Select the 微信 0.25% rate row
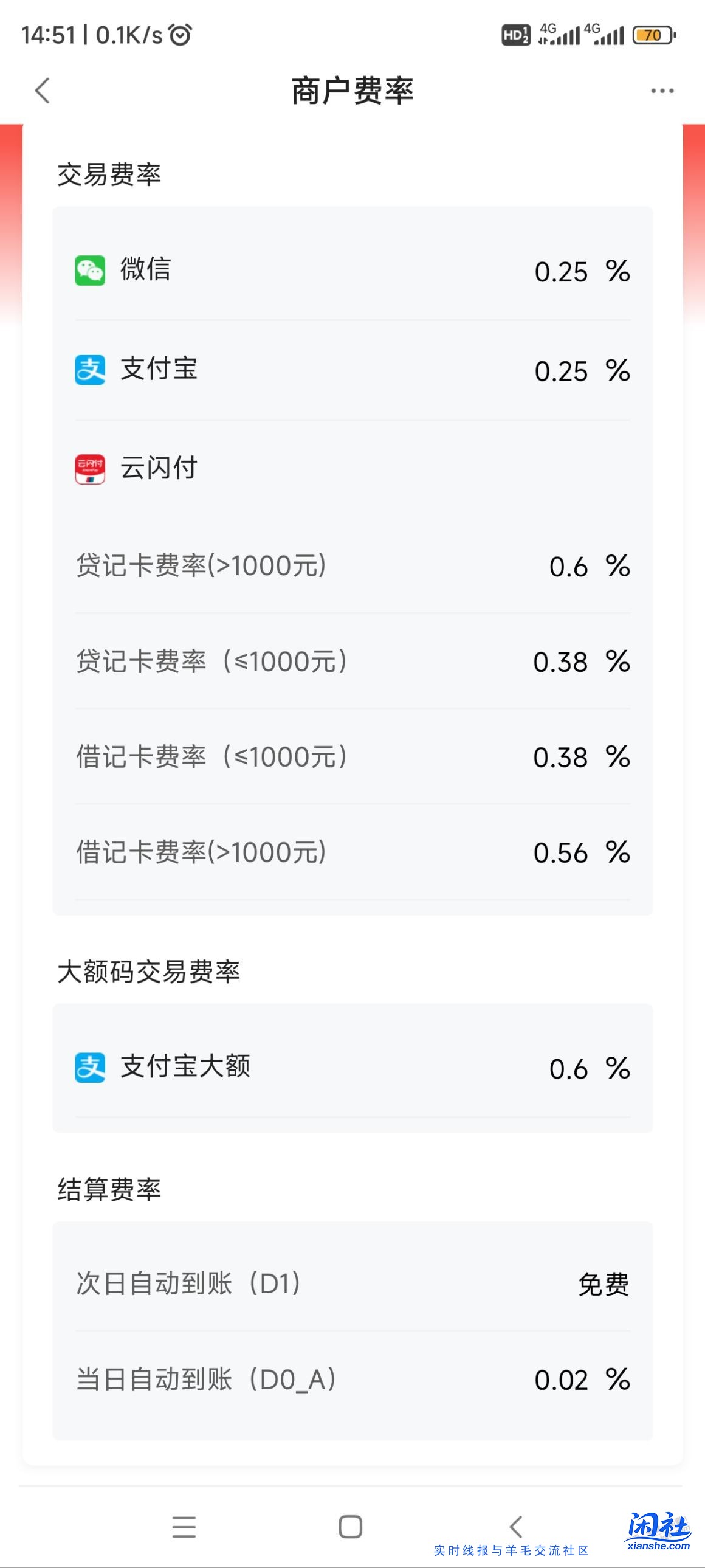705x1568 pixels. click(x=353, y=272)
